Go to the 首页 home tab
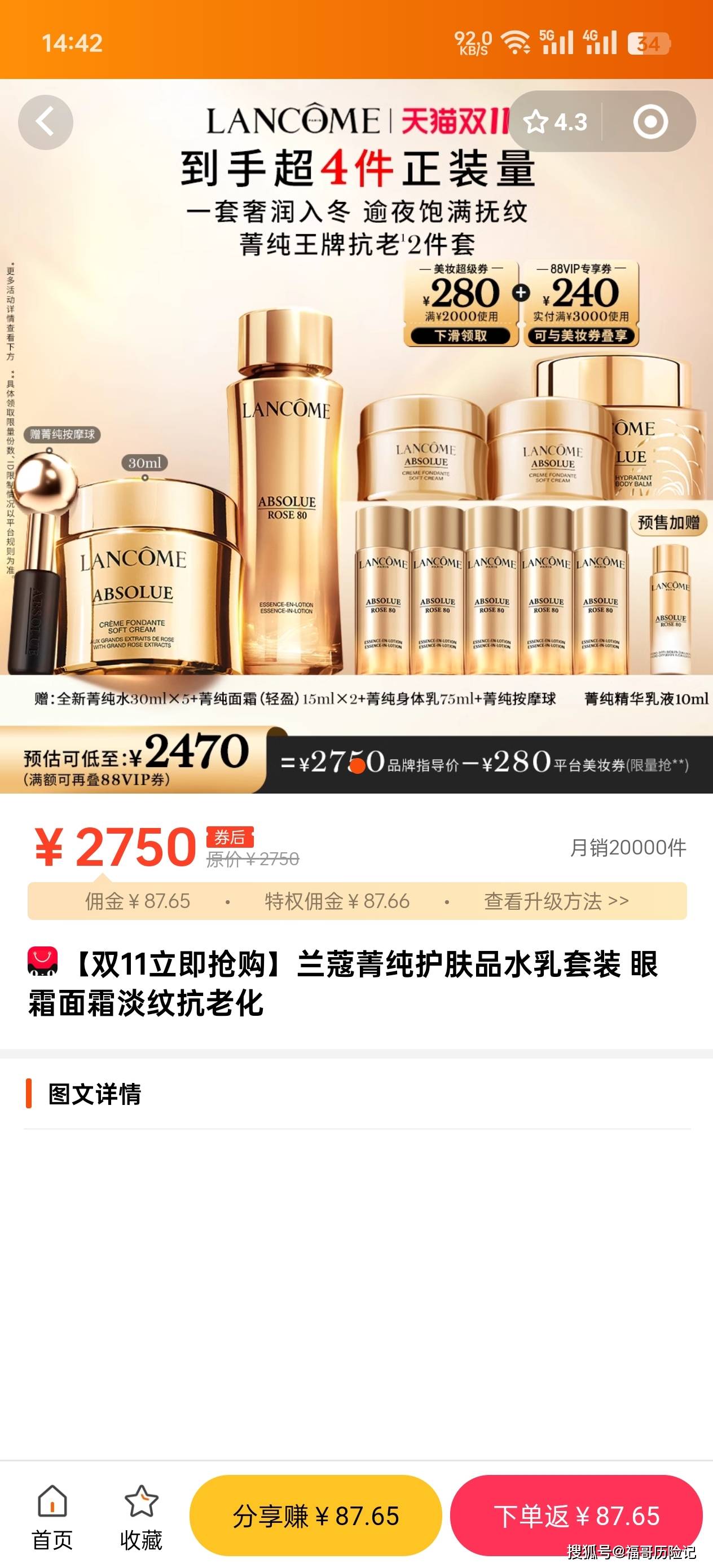The image size is (713, 1568). point(52,1516)
